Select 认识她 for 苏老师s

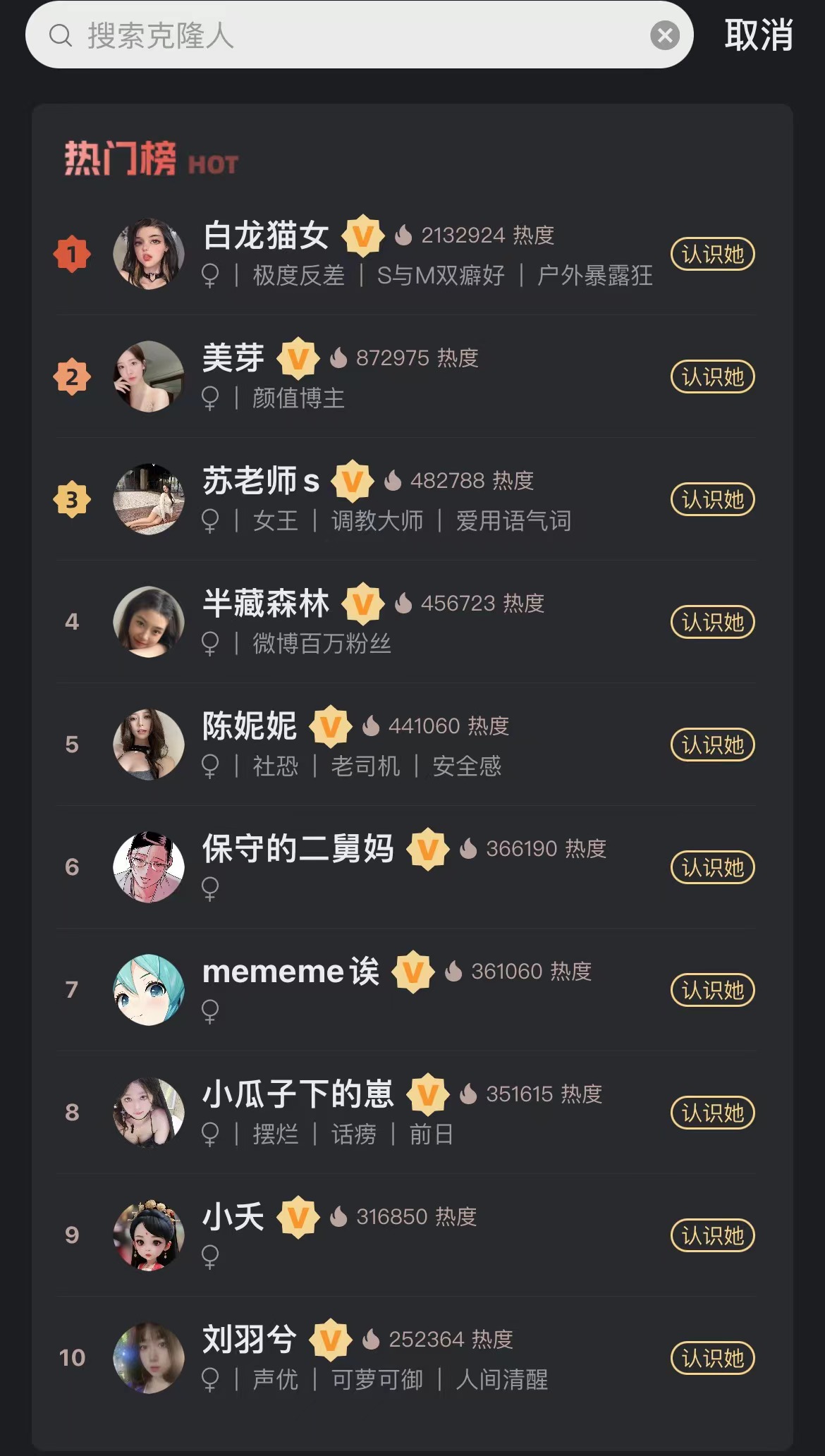[712, 499]
